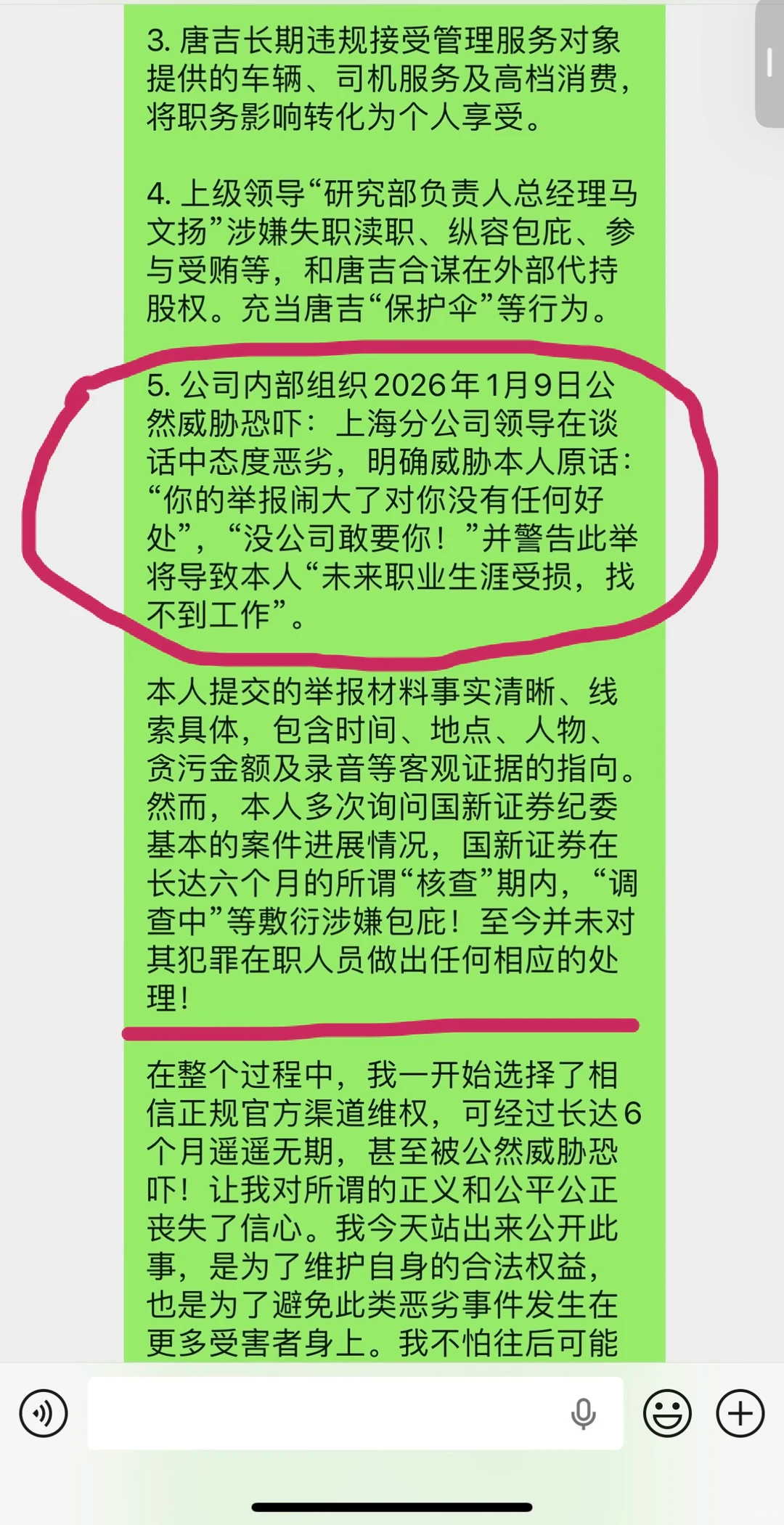Open the plus attachment menu

click(x=740, y=1413)
